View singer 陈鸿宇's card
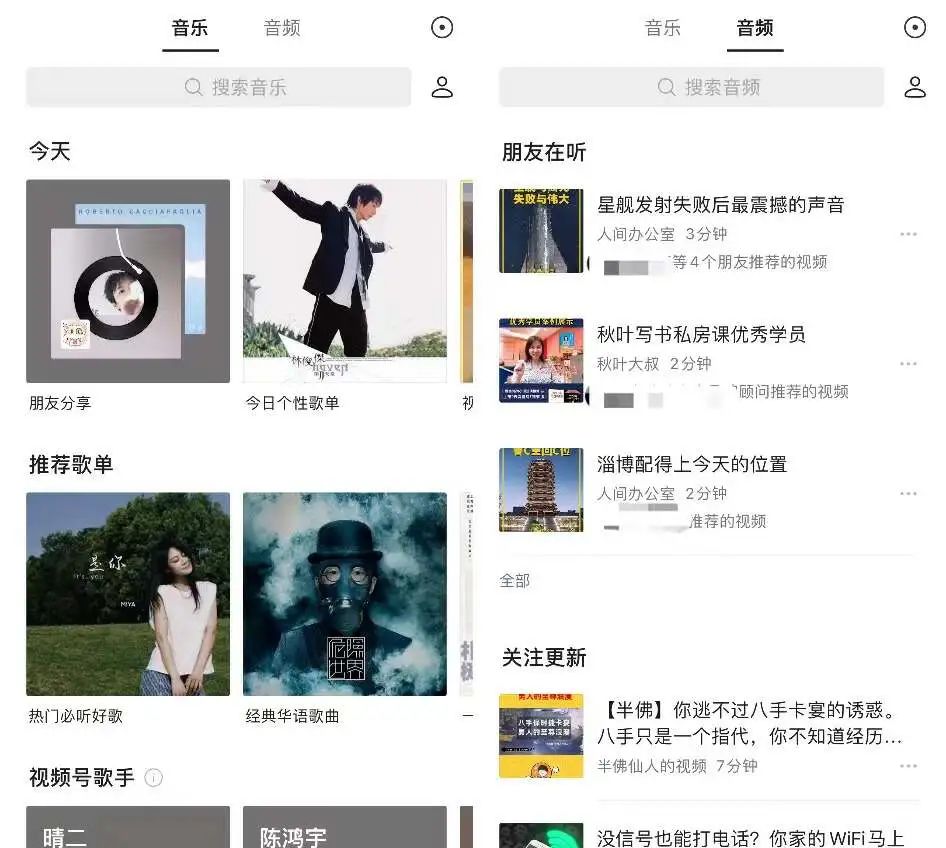Viewport: 946px width, 848px height. 345,828
